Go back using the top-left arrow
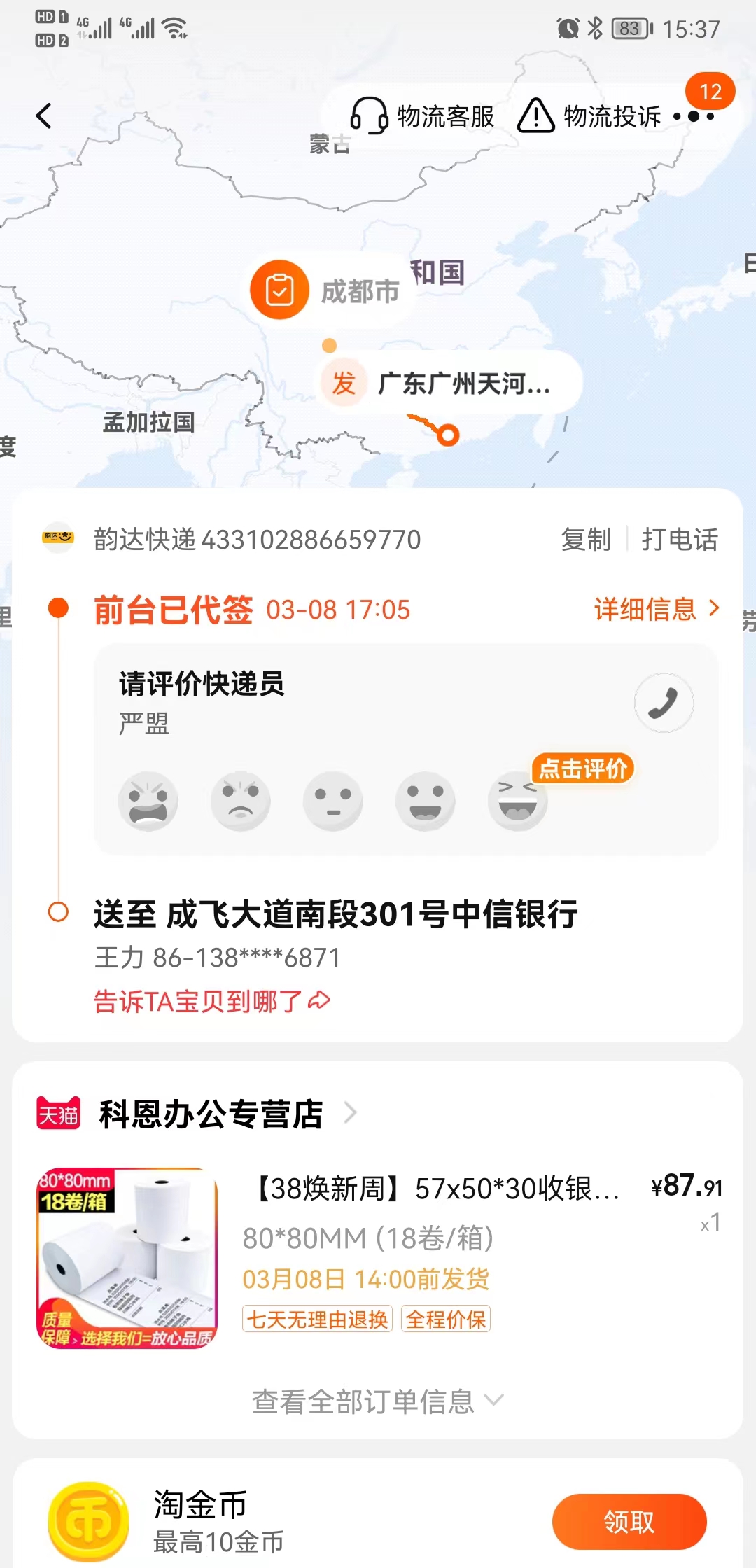The image size is (756, 1568). (44, 115)
